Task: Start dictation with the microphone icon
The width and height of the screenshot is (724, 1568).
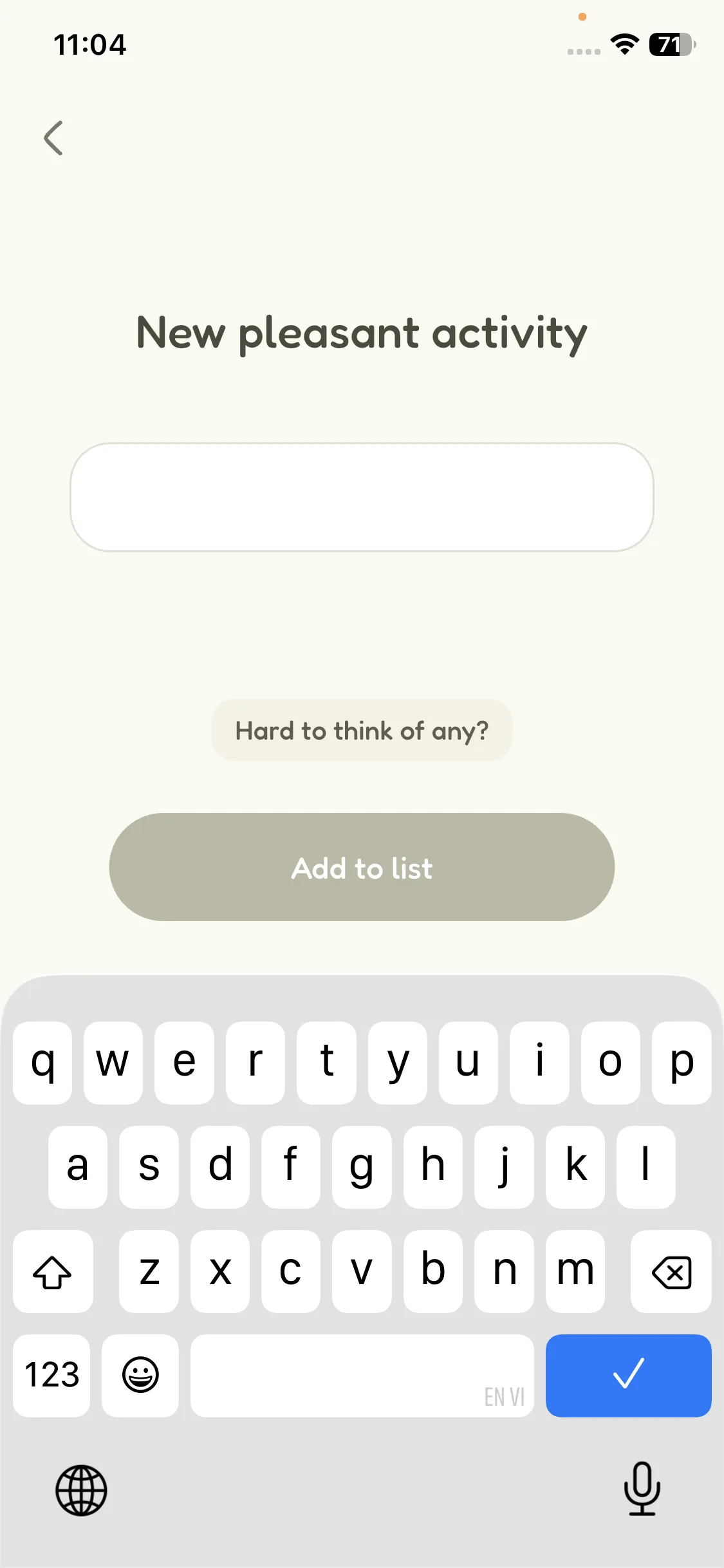Action: (642, 1489)
